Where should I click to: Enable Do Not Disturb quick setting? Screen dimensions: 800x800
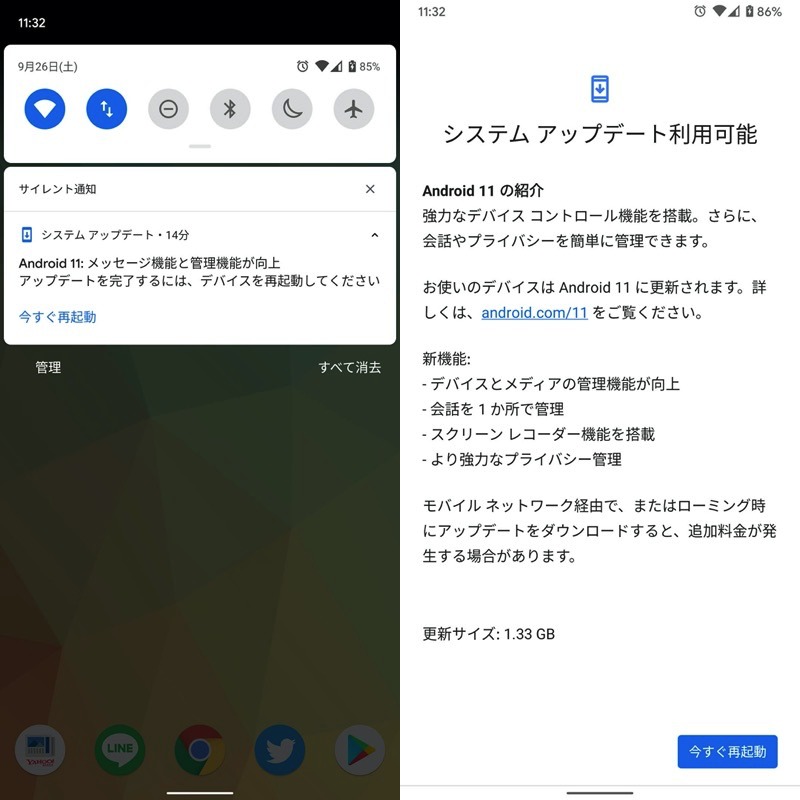coord(168,109)
